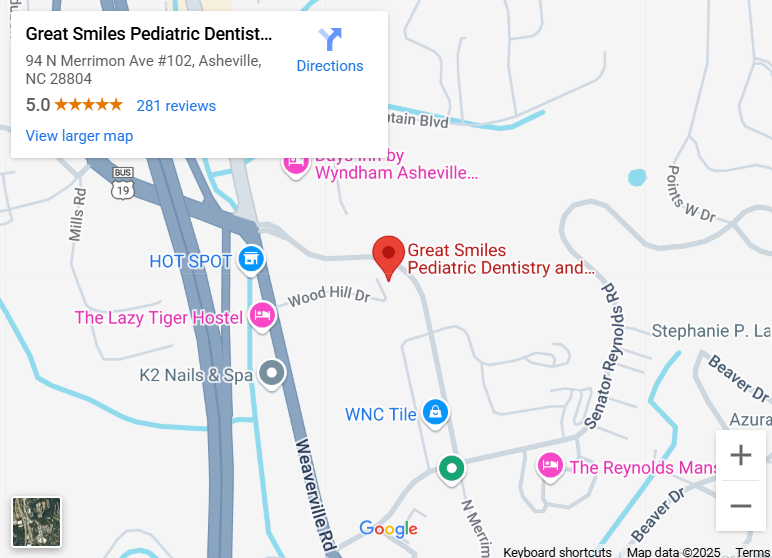Screen dimensions: 772x558
Task: Select Days Inn by Wyndham Asheville marker
Action: pyautogui.click(x=296, y=162)
